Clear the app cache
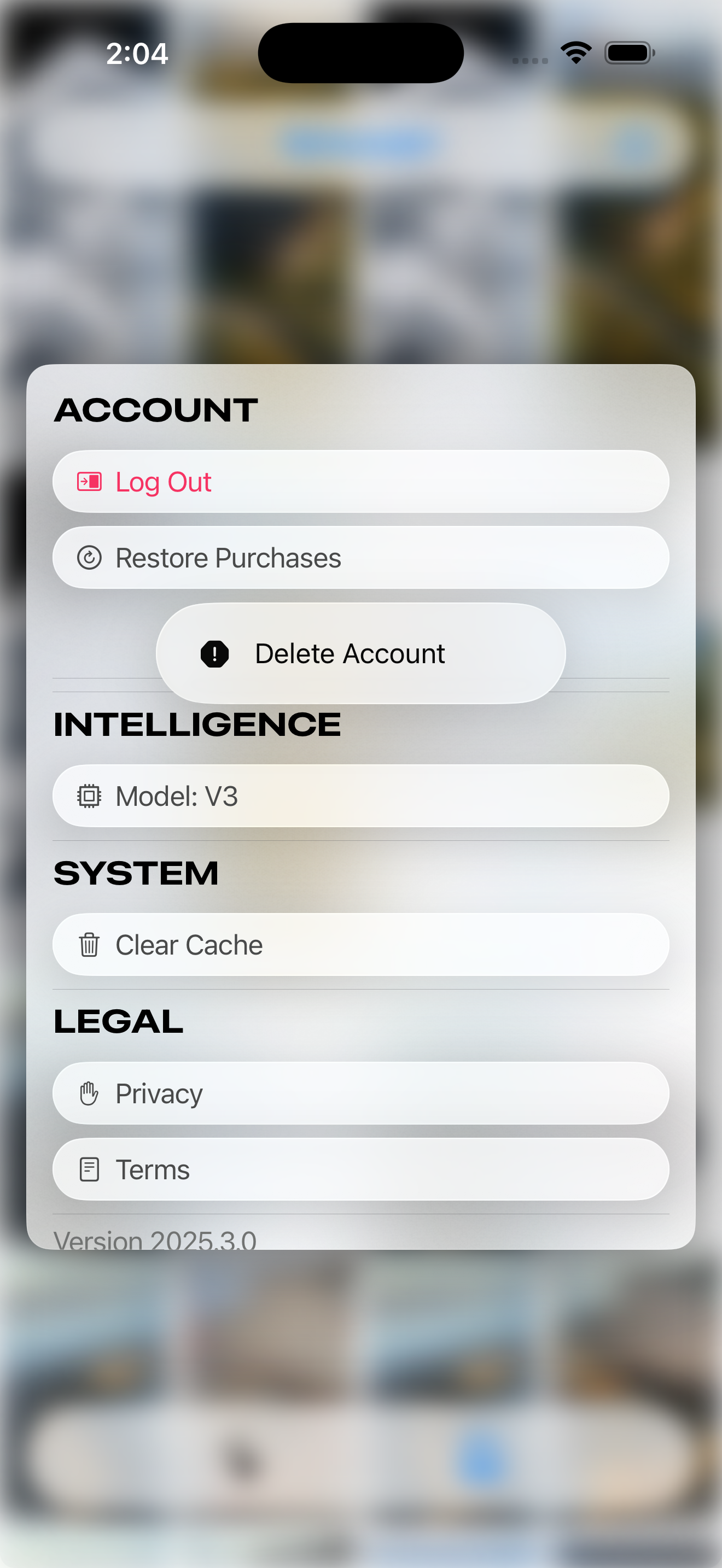 (360, 945)
